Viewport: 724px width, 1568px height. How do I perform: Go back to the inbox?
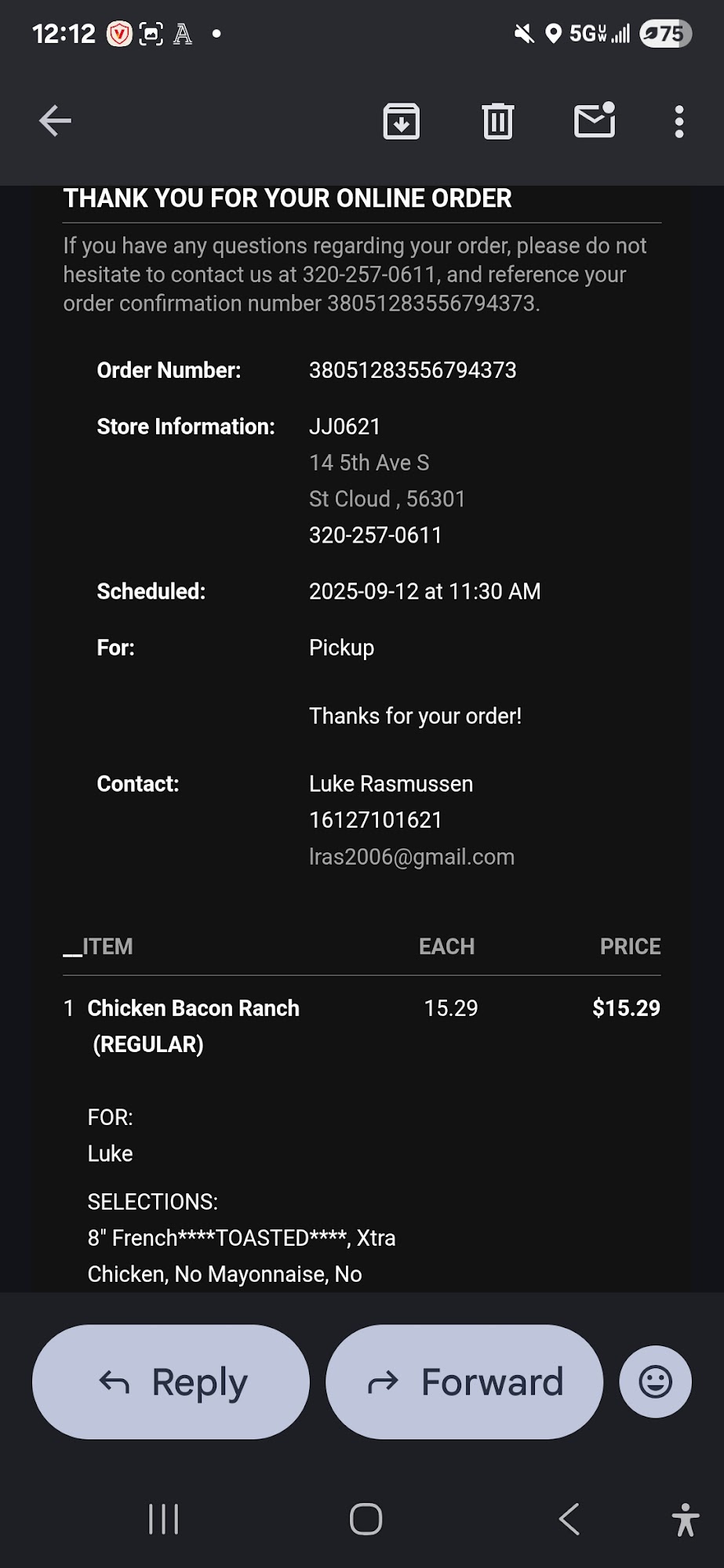point(55,121)
